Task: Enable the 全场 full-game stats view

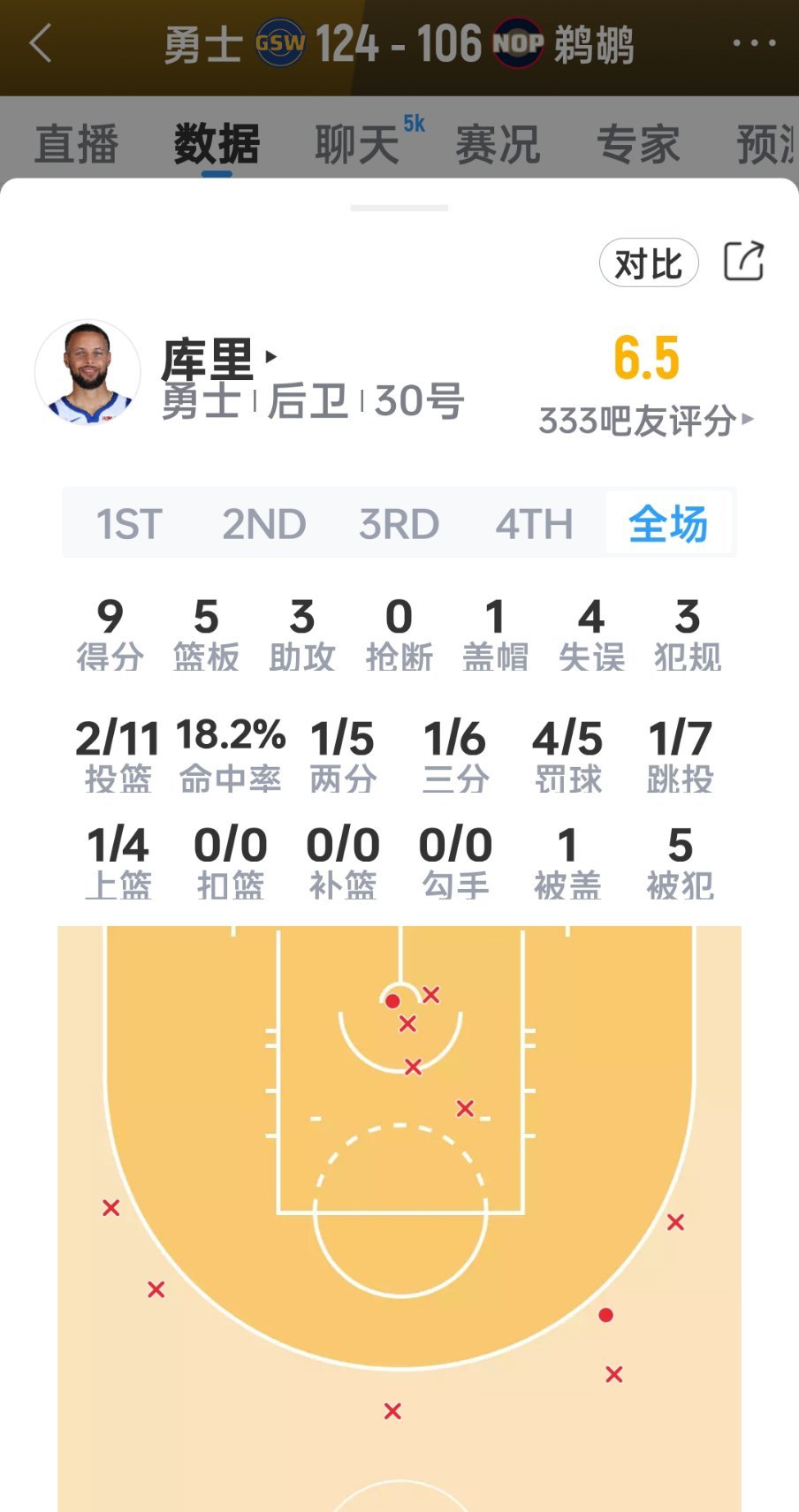Action: pyautogui.click(x=669, y=523)
